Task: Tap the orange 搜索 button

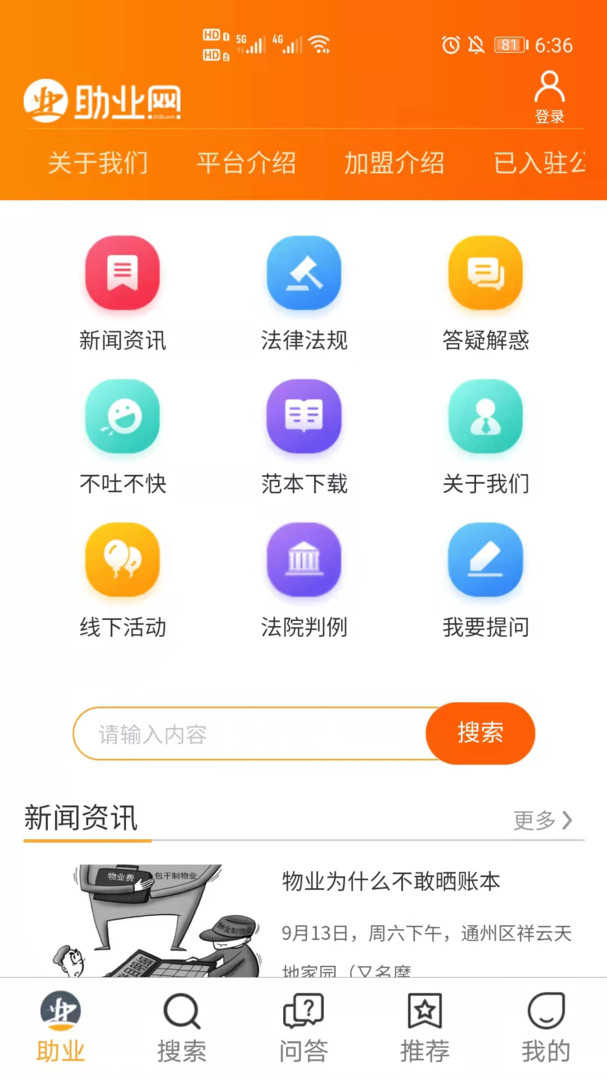Action: (x=480, y=733)
